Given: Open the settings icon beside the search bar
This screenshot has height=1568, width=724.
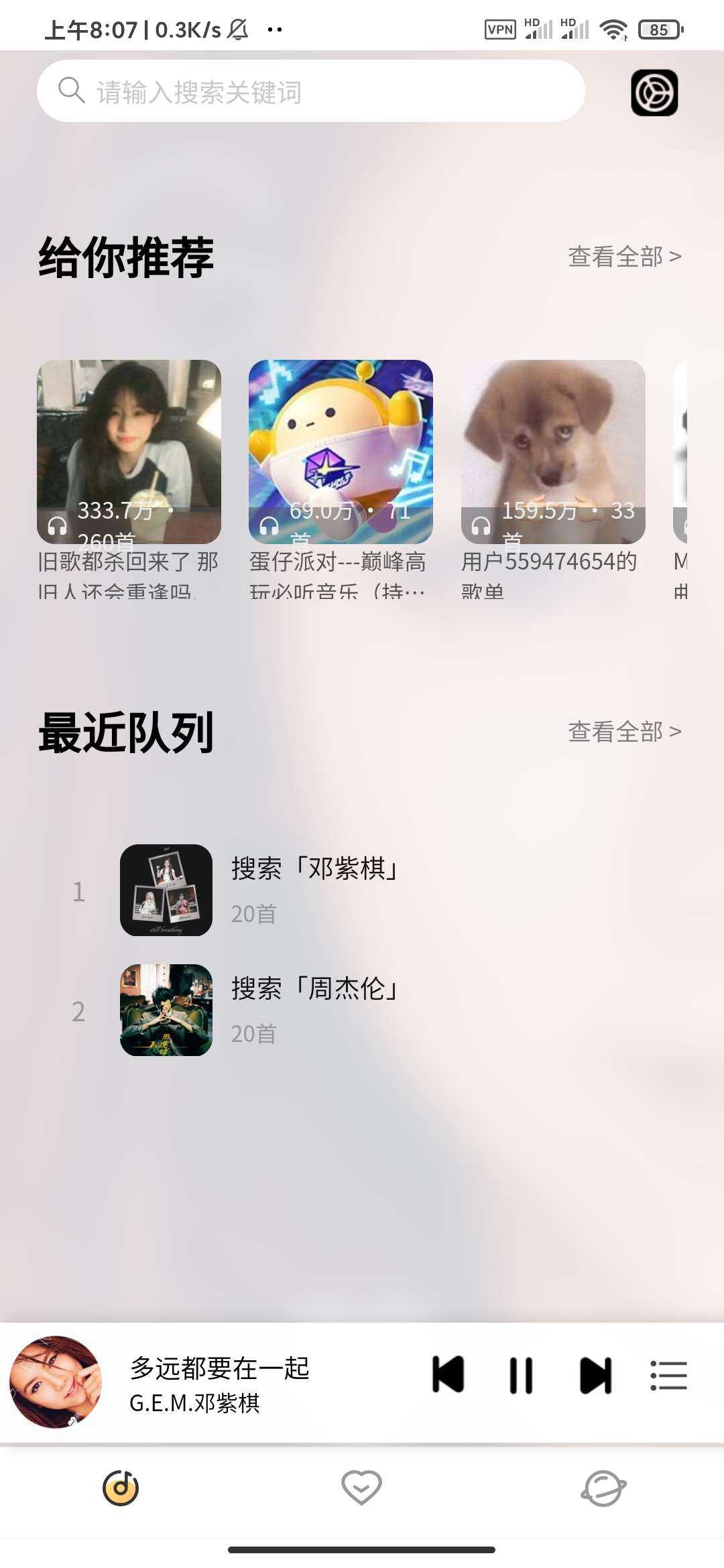Looking at the screenshot, I should pyautogui.click(x=654, y=92).
